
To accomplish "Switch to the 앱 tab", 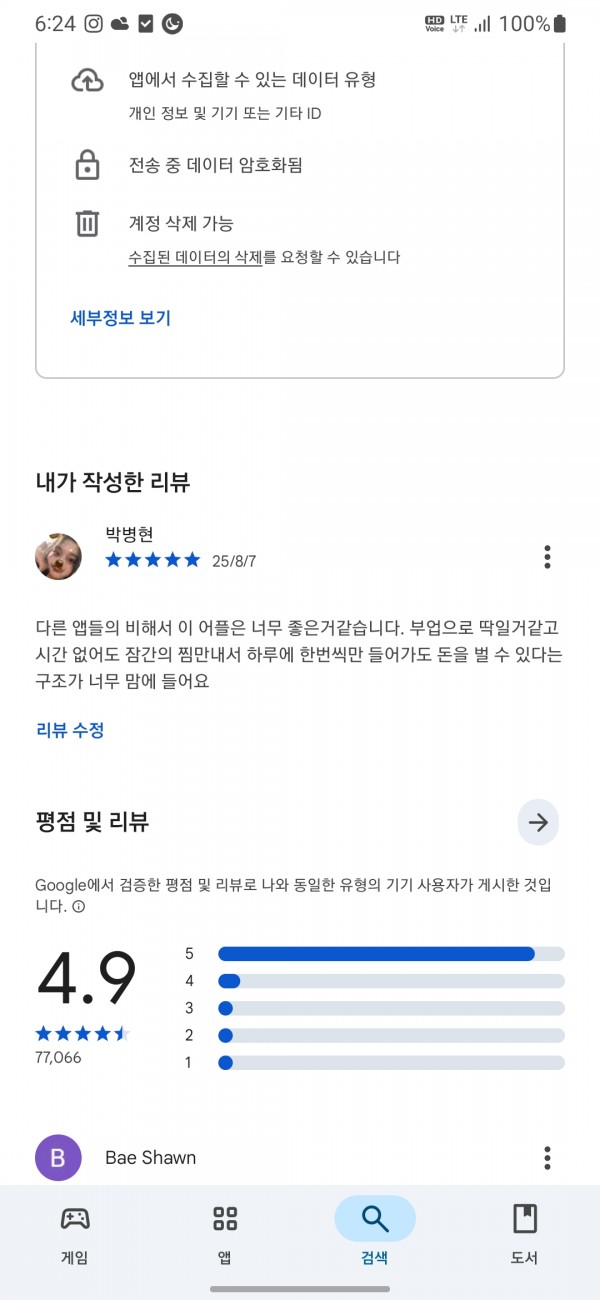I will (x=225, y=1234).
